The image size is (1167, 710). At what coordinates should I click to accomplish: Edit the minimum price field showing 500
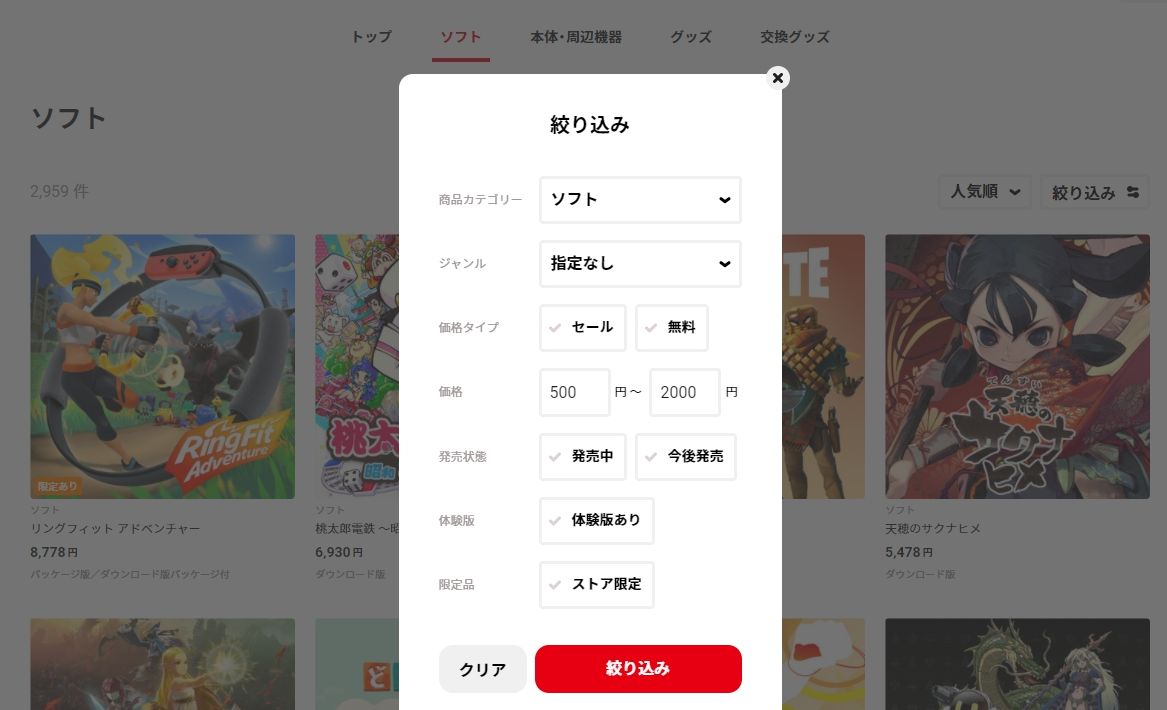[574, 392]
